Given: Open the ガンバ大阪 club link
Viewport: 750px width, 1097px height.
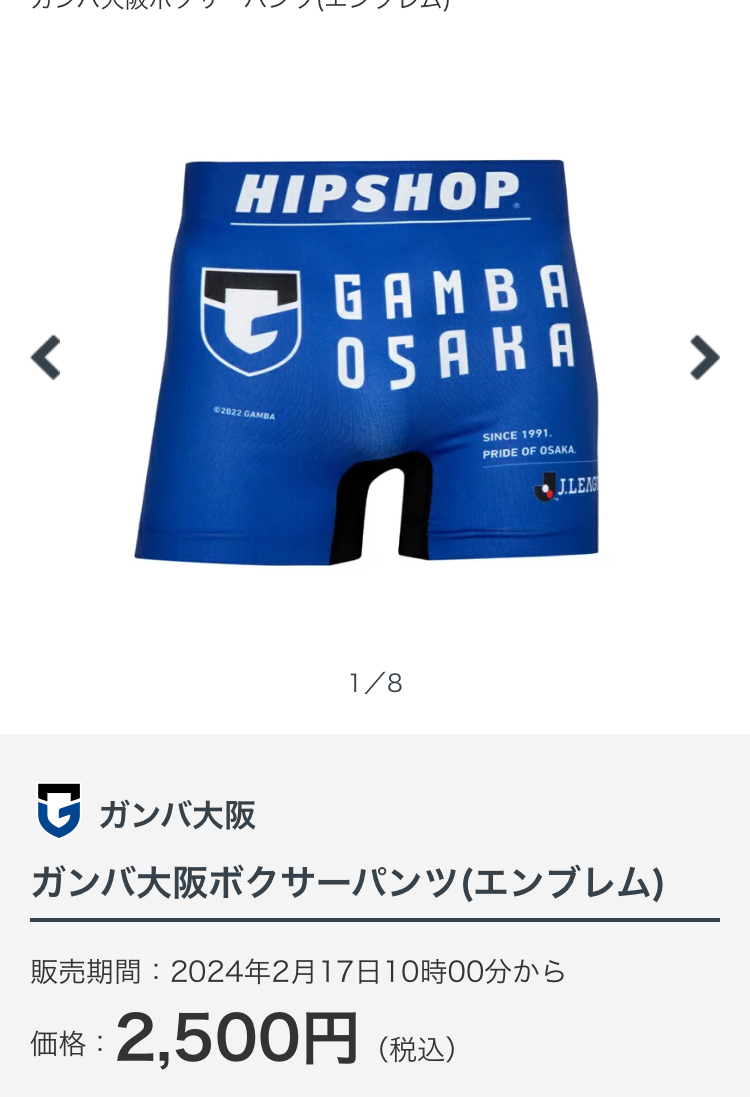Looking at the screenshot, I should click(x=146, y=811).
